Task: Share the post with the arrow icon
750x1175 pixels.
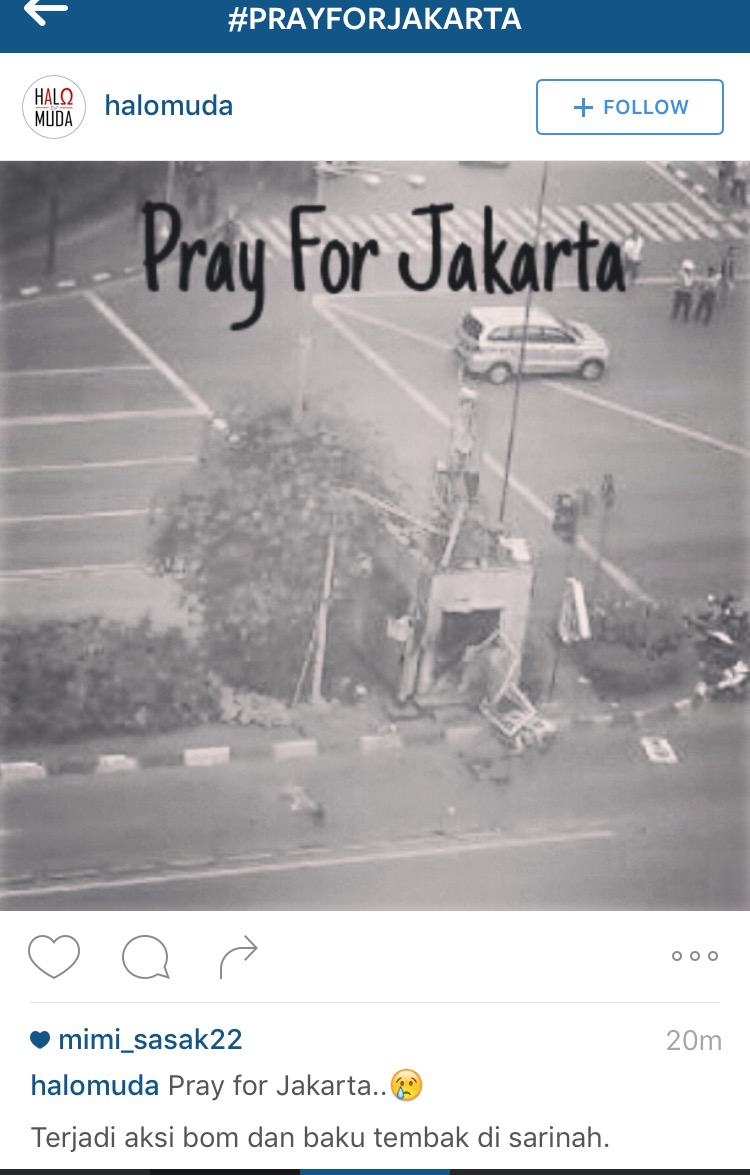Action: (x=238, y=957)
